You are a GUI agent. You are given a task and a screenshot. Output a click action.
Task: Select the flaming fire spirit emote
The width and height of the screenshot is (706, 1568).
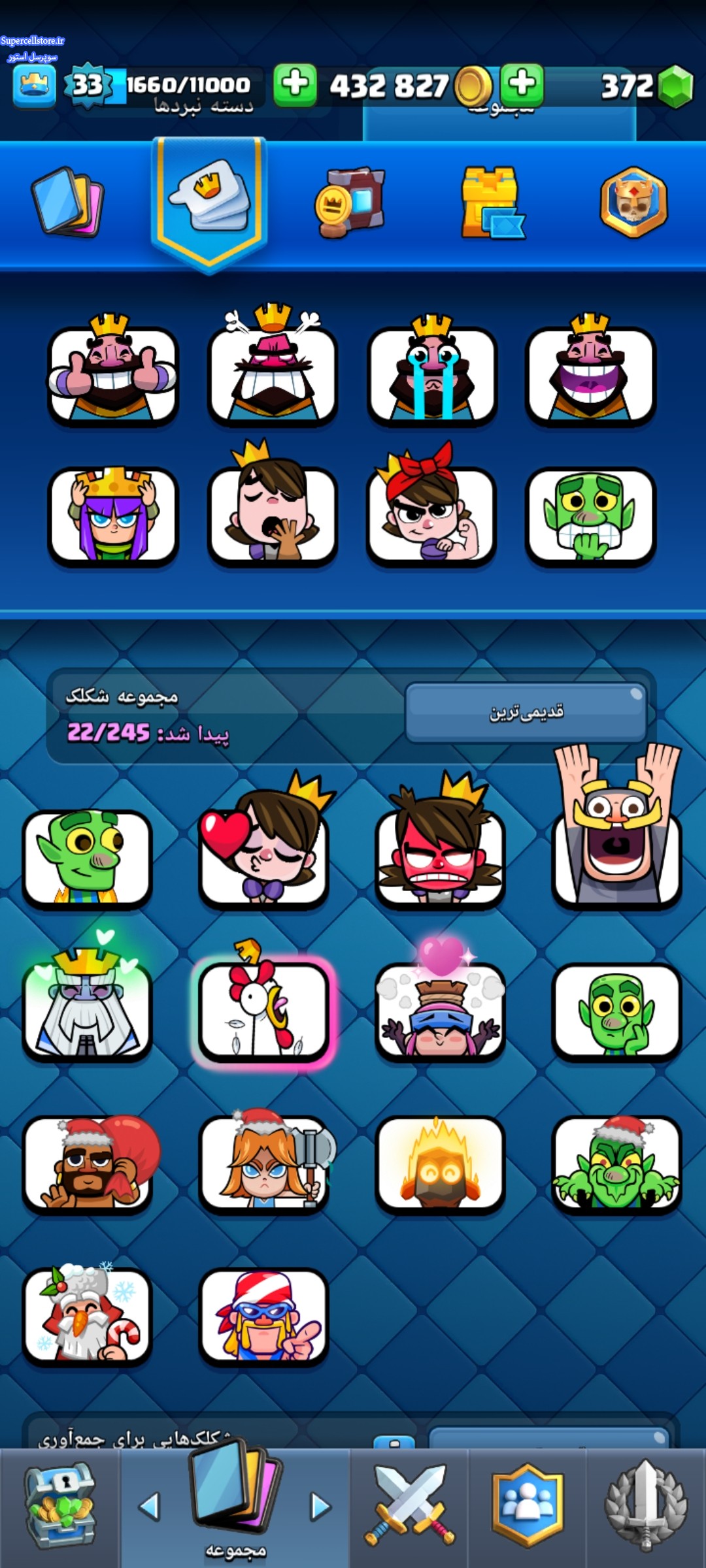pyautogui.click(x=440, y=1164)
